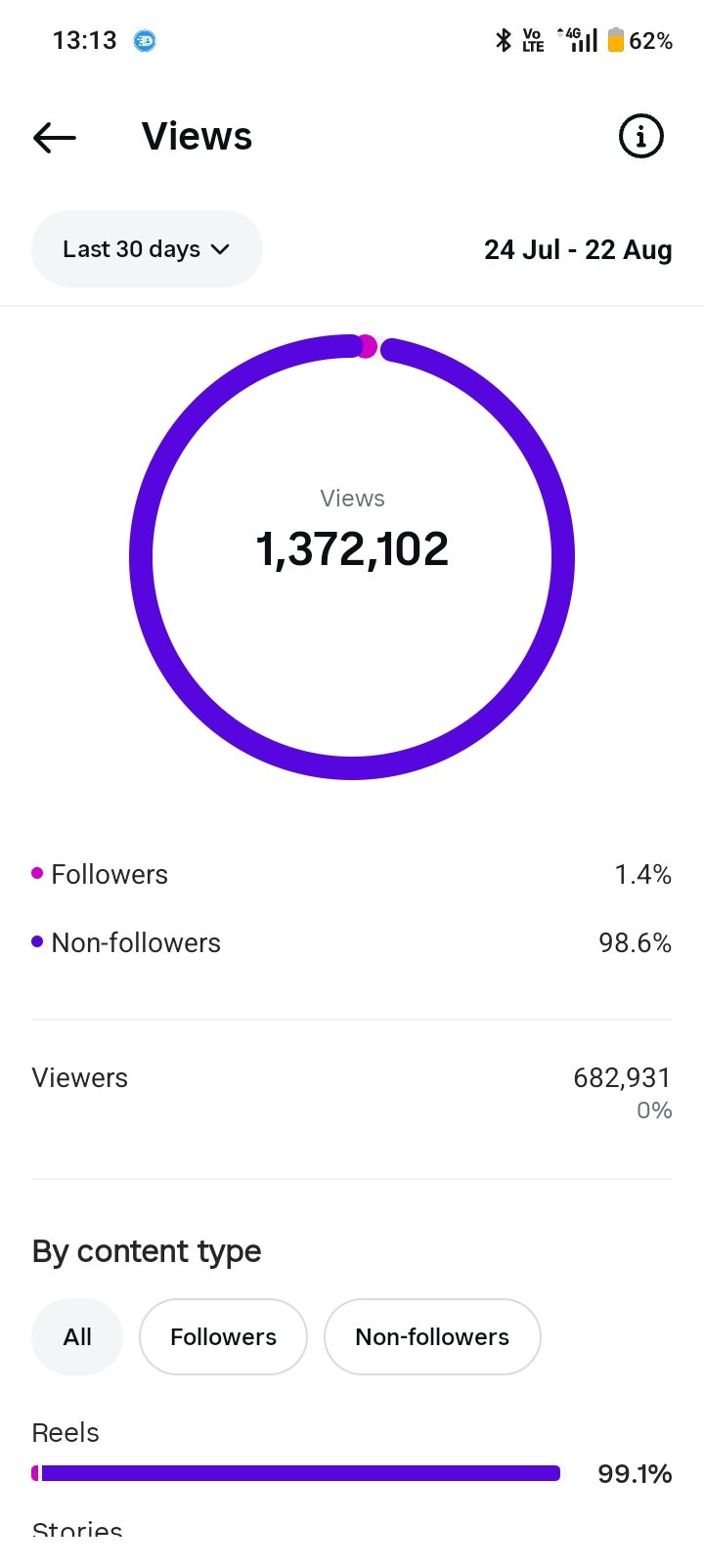
Task: Switch to the Non-followers filter
Action: pos(432,1336)
